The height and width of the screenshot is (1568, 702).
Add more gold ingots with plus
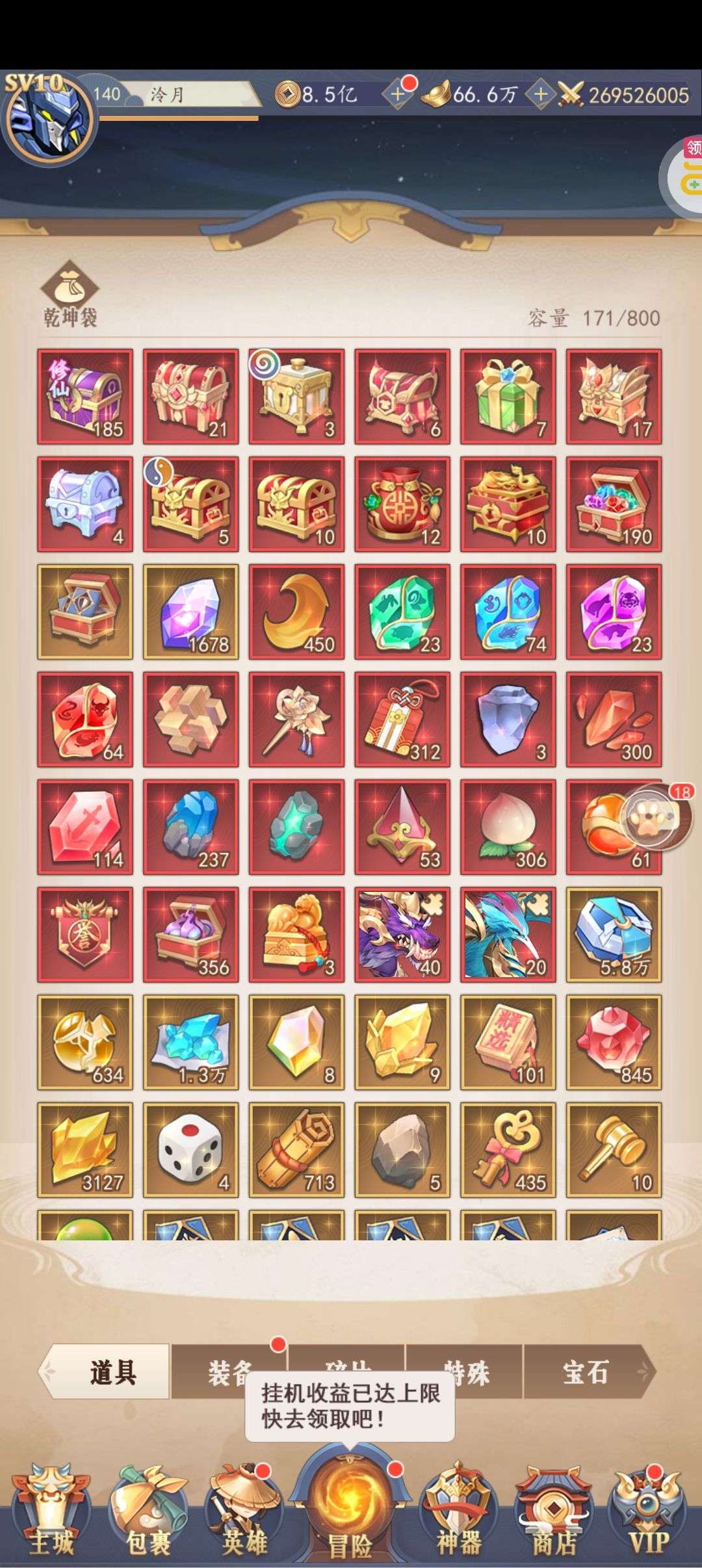(540, 95)
